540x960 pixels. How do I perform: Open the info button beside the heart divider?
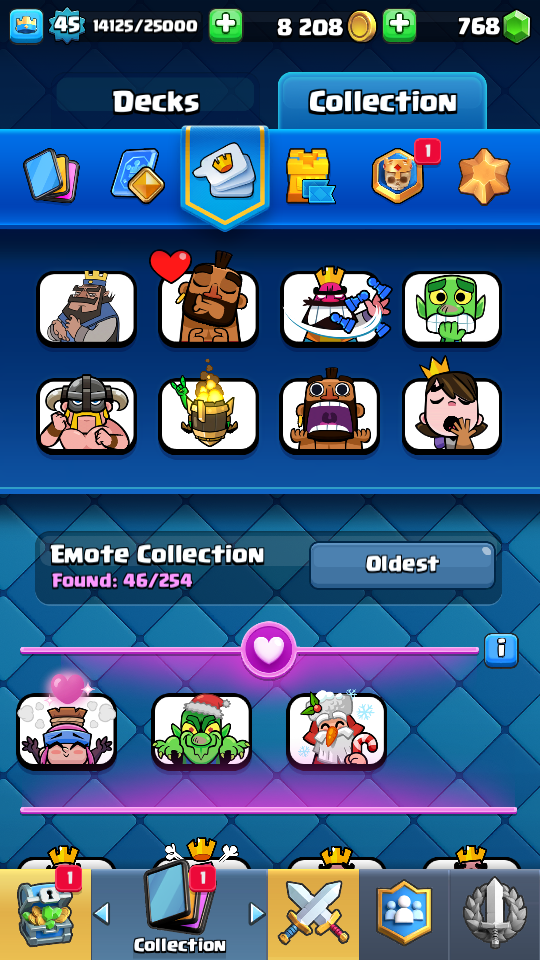501,650
